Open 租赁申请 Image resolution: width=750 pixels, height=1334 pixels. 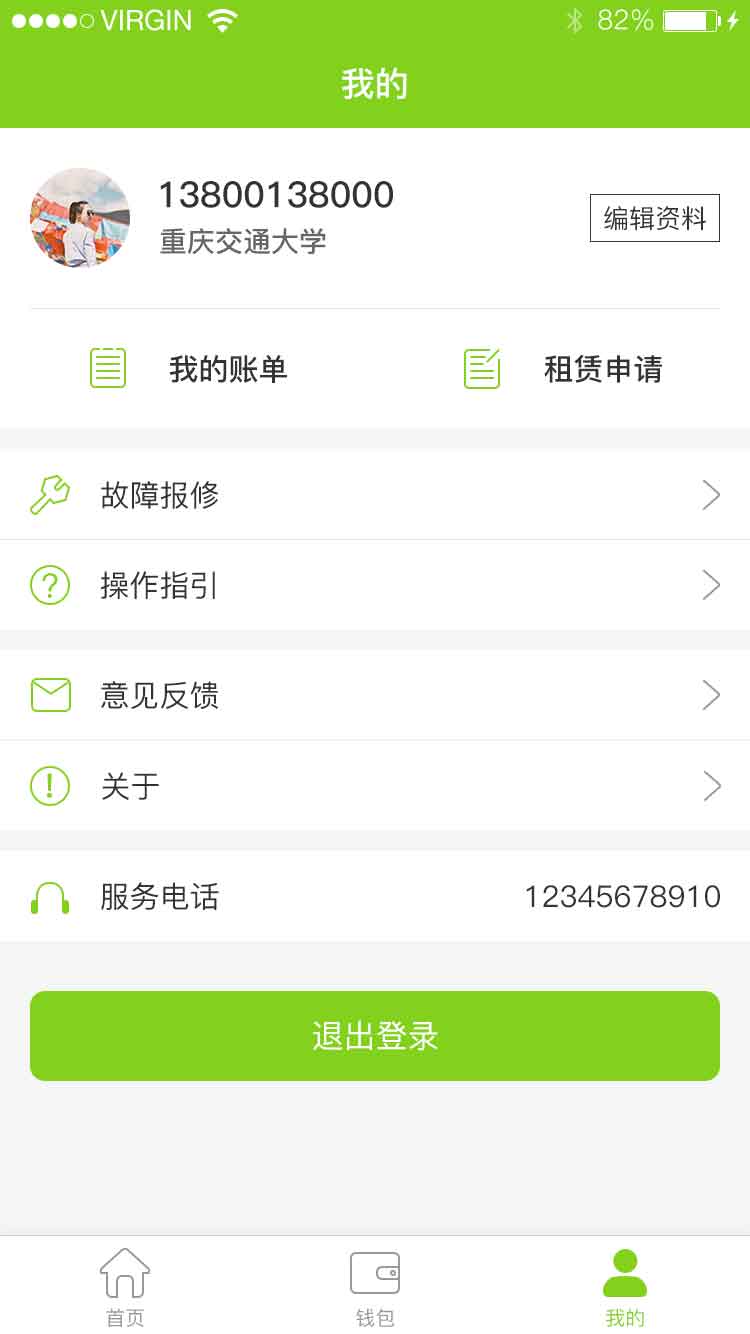pyautogui.click(x=563, y=369)
